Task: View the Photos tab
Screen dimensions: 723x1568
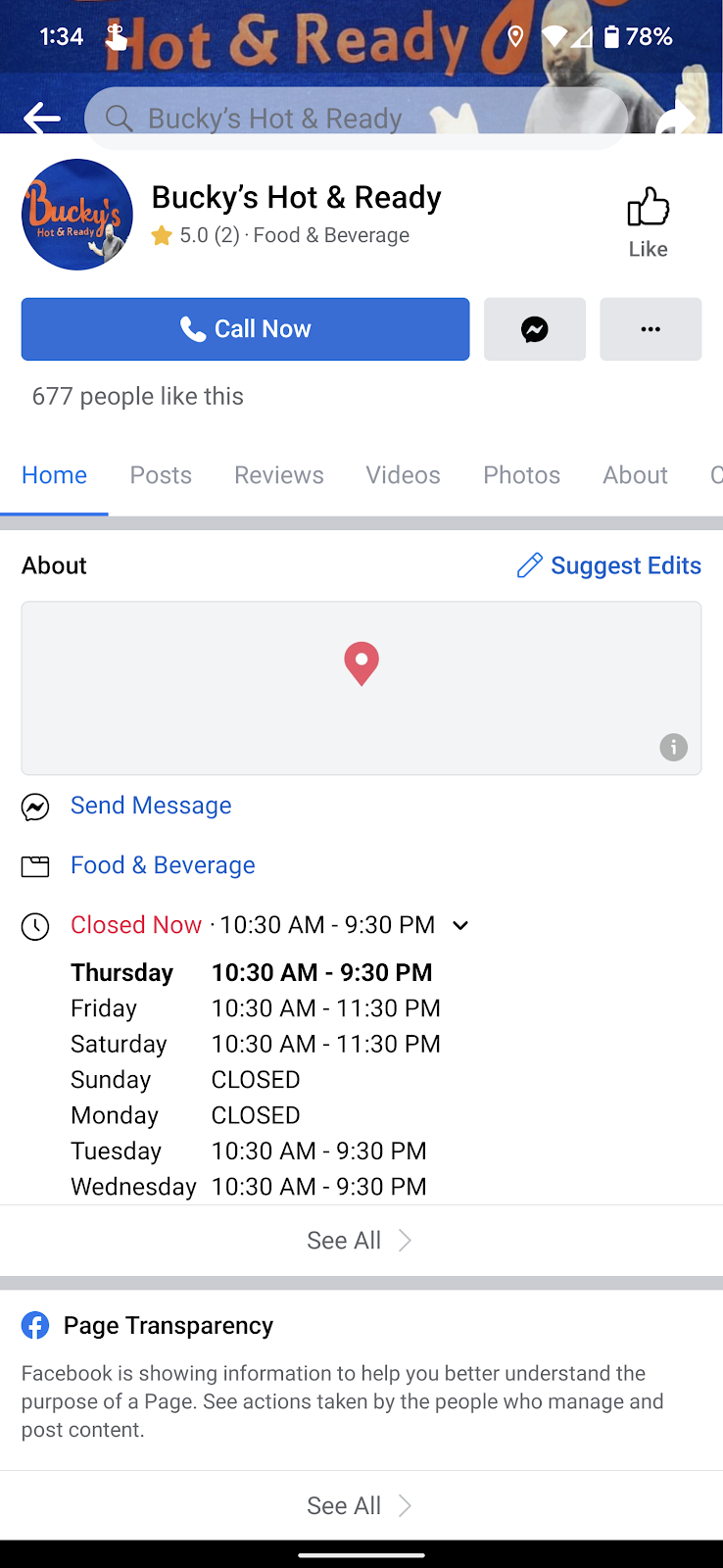Action: point(521,475)
